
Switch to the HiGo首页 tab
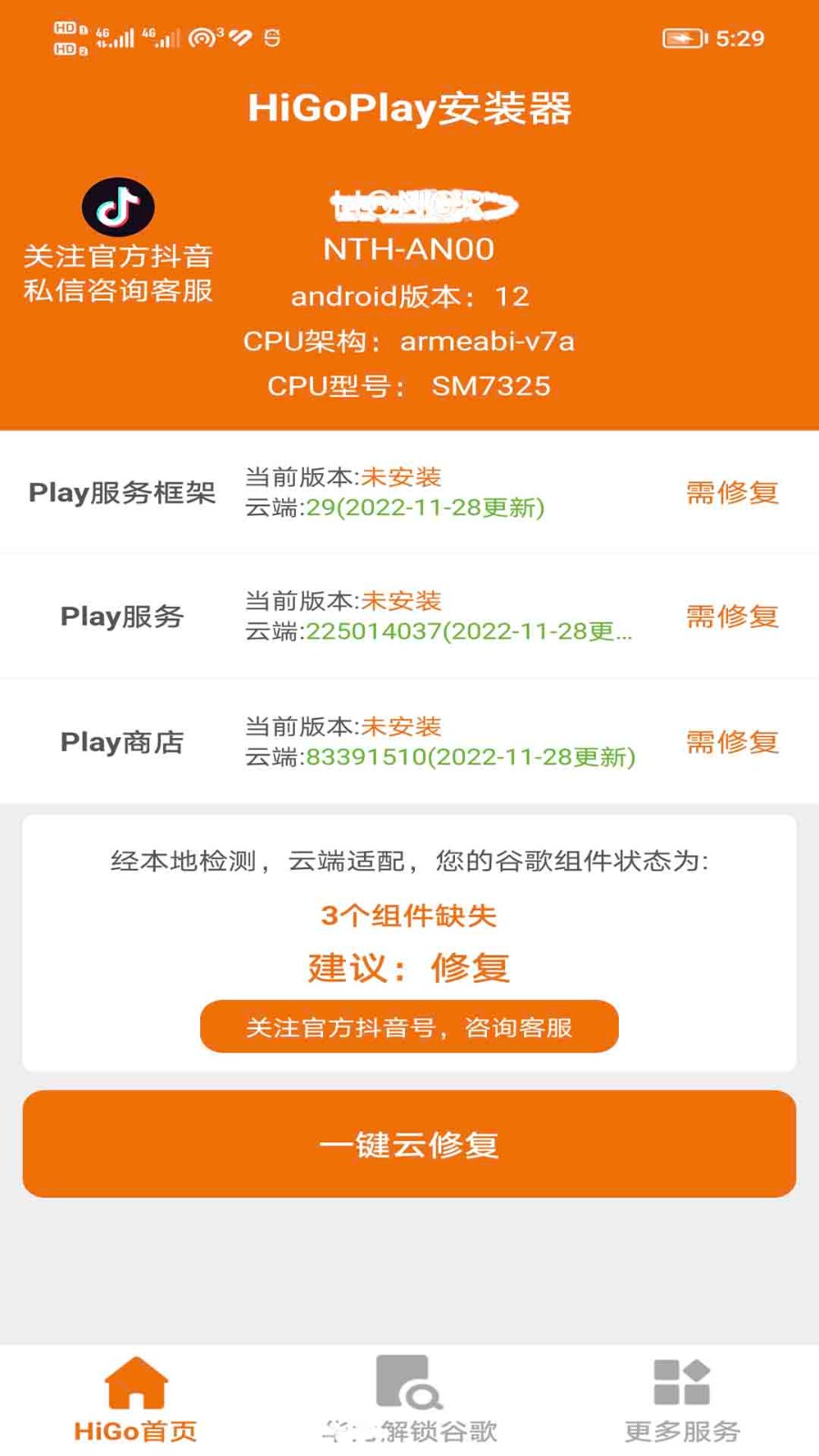coord(135,1401)
